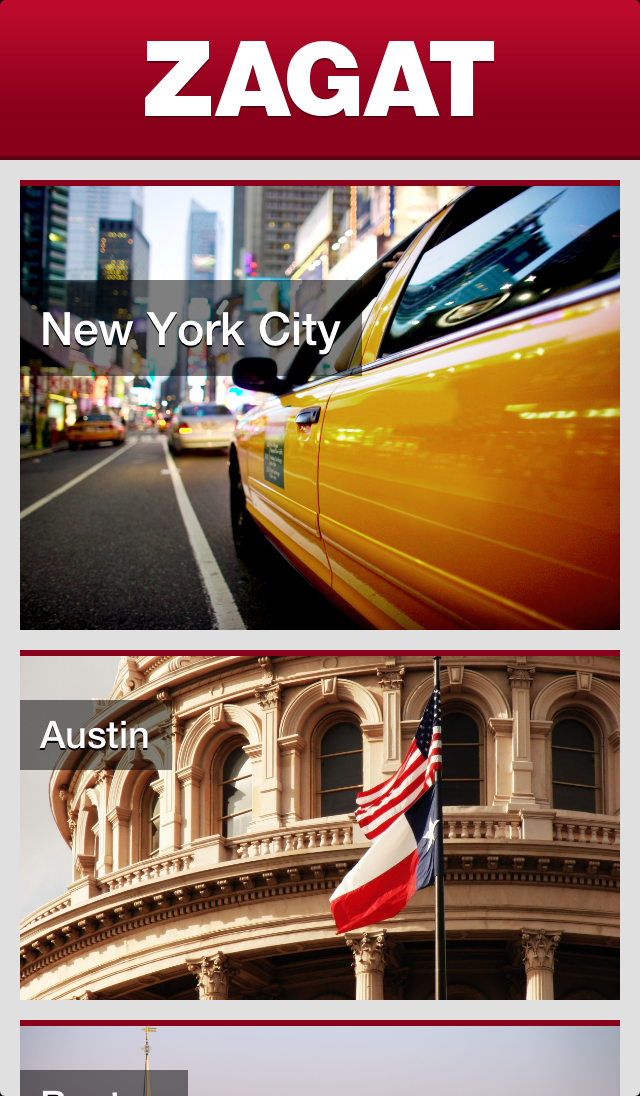
Task: Select the Austin city card
Action: tap(320, 826)
